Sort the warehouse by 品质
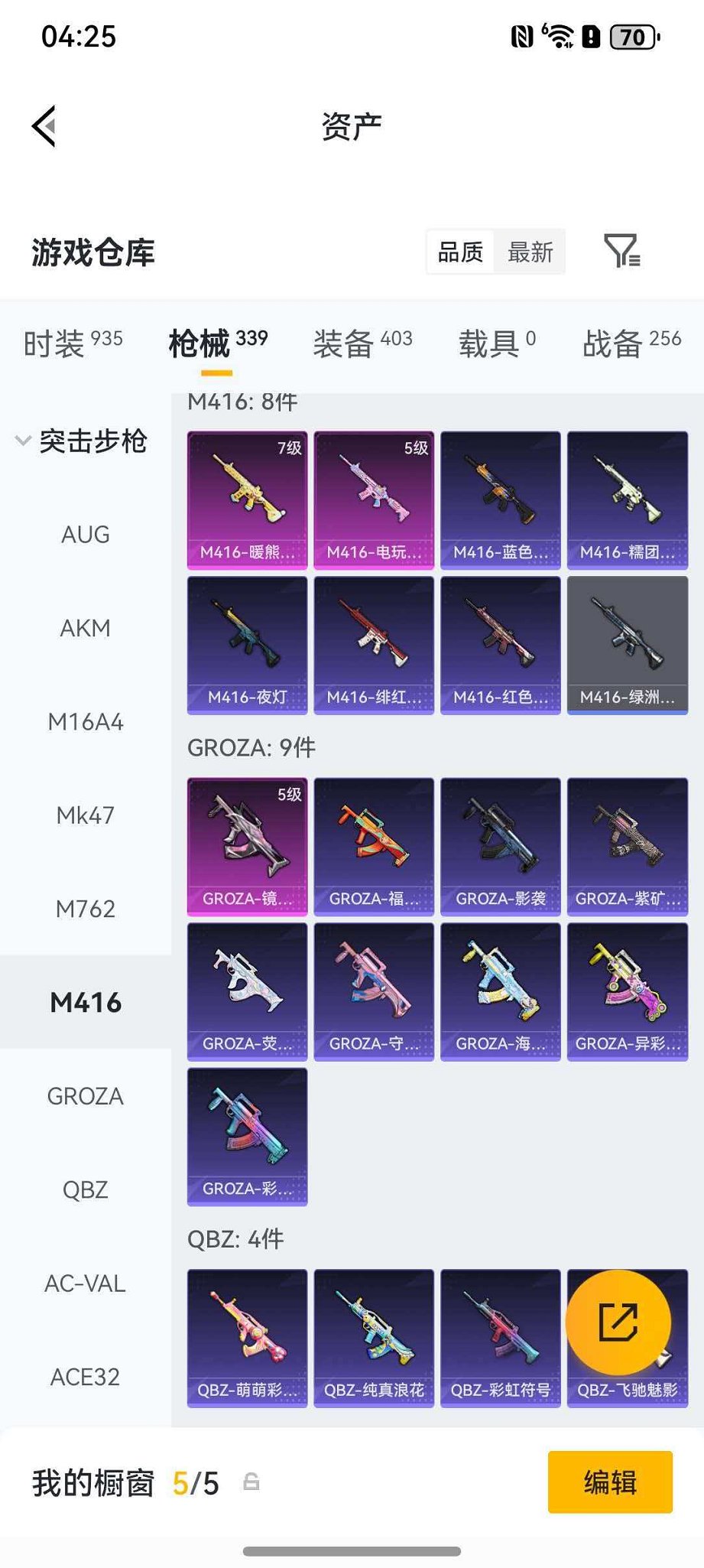 [460, 252]
